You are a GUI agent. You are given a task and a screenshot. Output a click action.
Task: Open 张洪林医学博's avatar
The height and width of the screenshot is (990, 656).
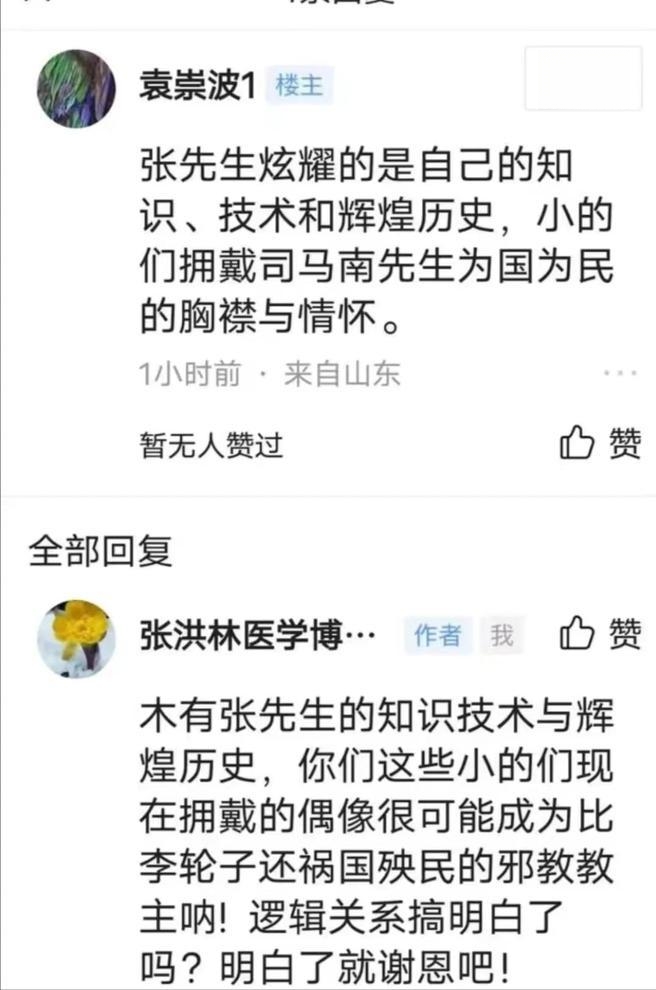pyautogui.click(x=76, y=637)
